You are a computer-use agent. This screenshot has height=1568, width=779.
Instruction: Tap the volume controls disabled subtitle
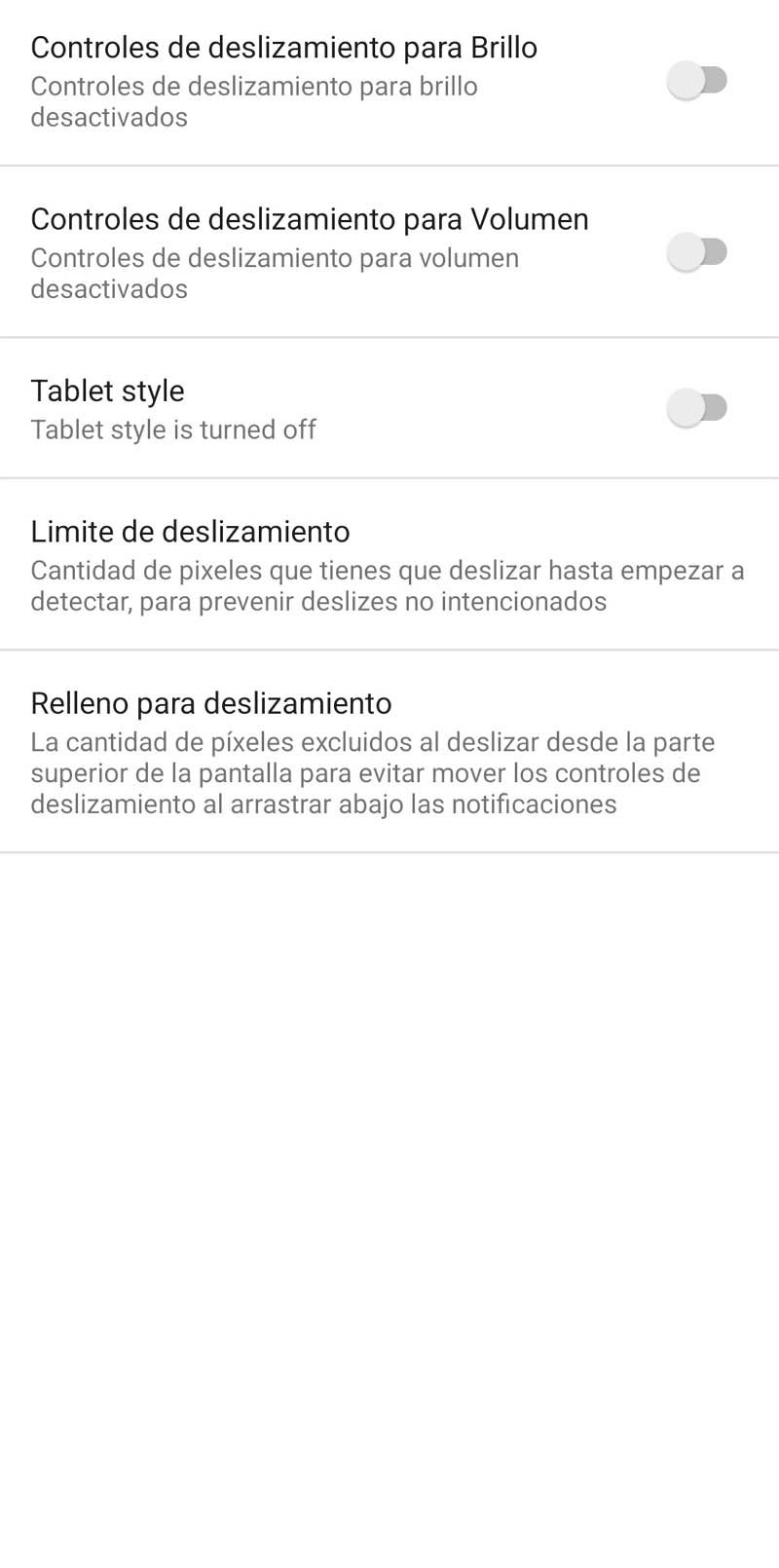(x=275, y=273)
